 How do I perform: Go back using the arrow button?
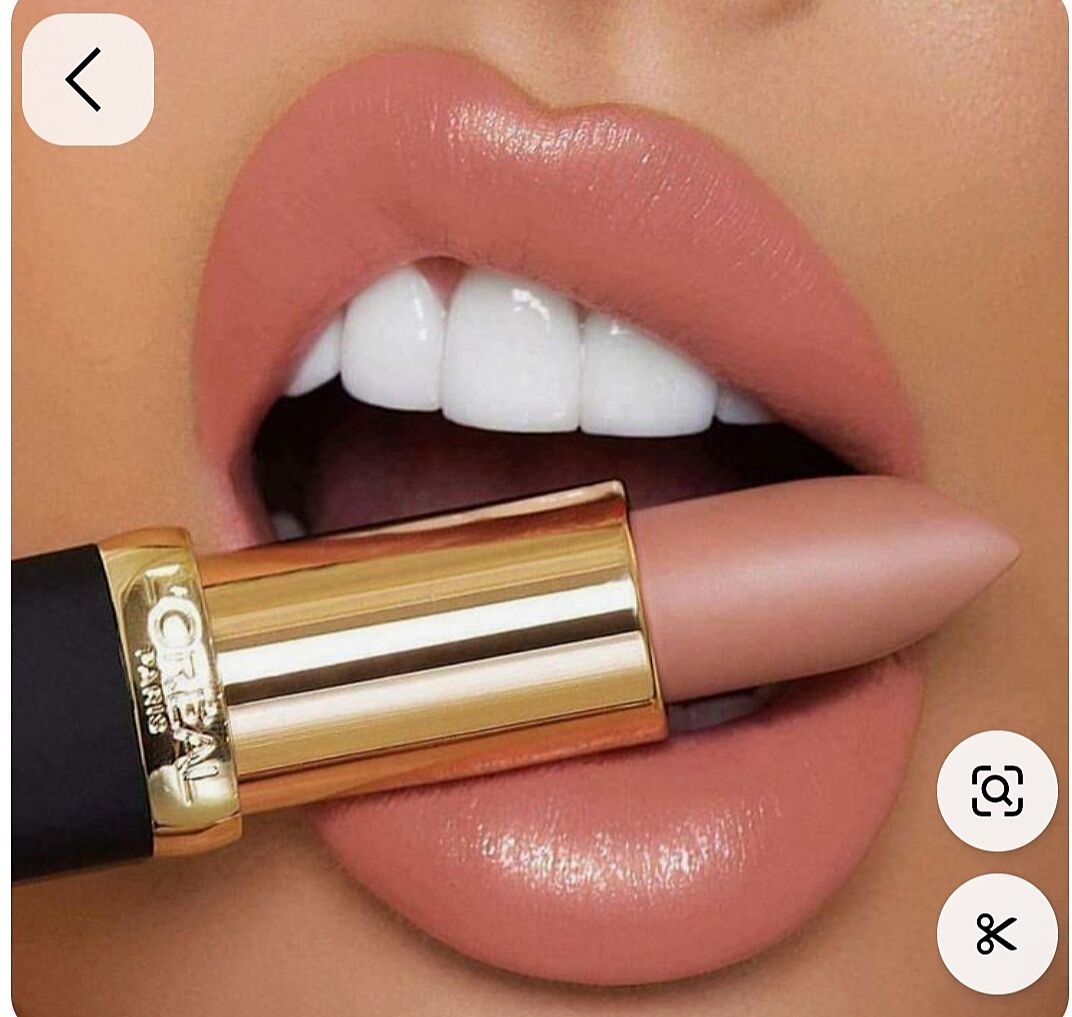coord(87,80)
